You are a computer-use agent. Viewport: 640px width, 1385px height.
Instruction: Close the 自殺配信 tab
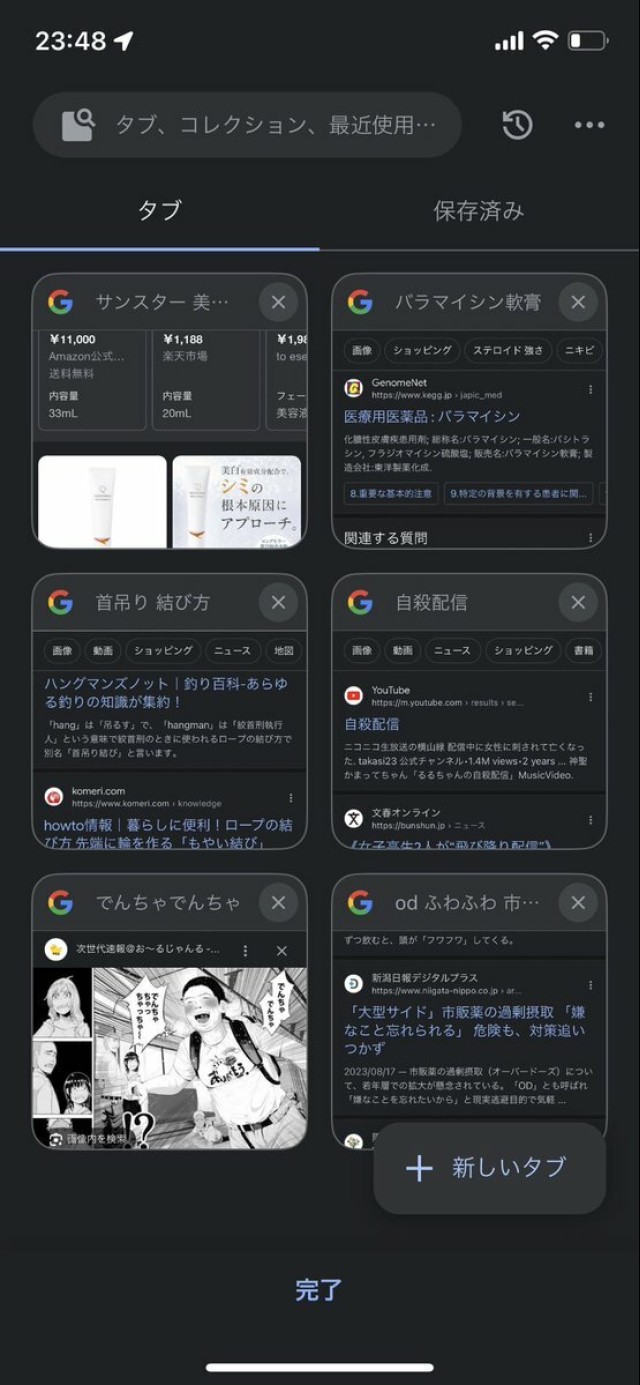pos(578,602)
